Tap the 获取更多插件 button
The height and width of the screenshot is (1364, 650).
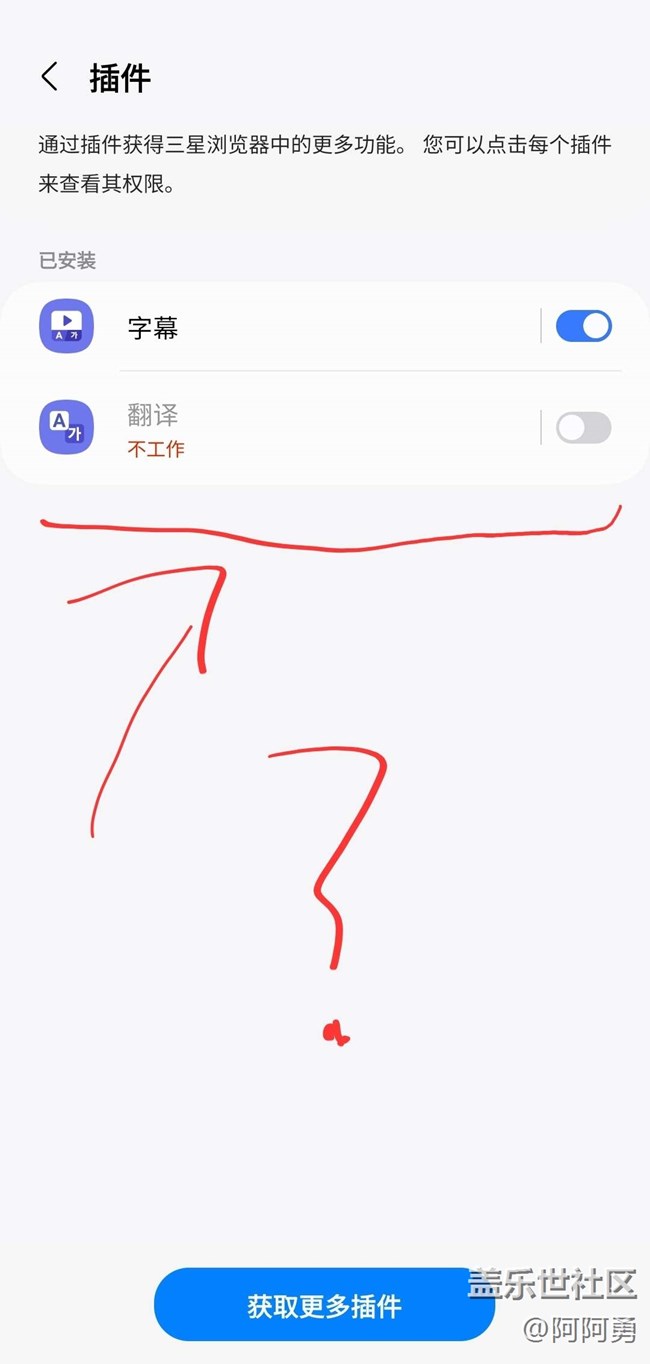click(x=324, y=1305)
